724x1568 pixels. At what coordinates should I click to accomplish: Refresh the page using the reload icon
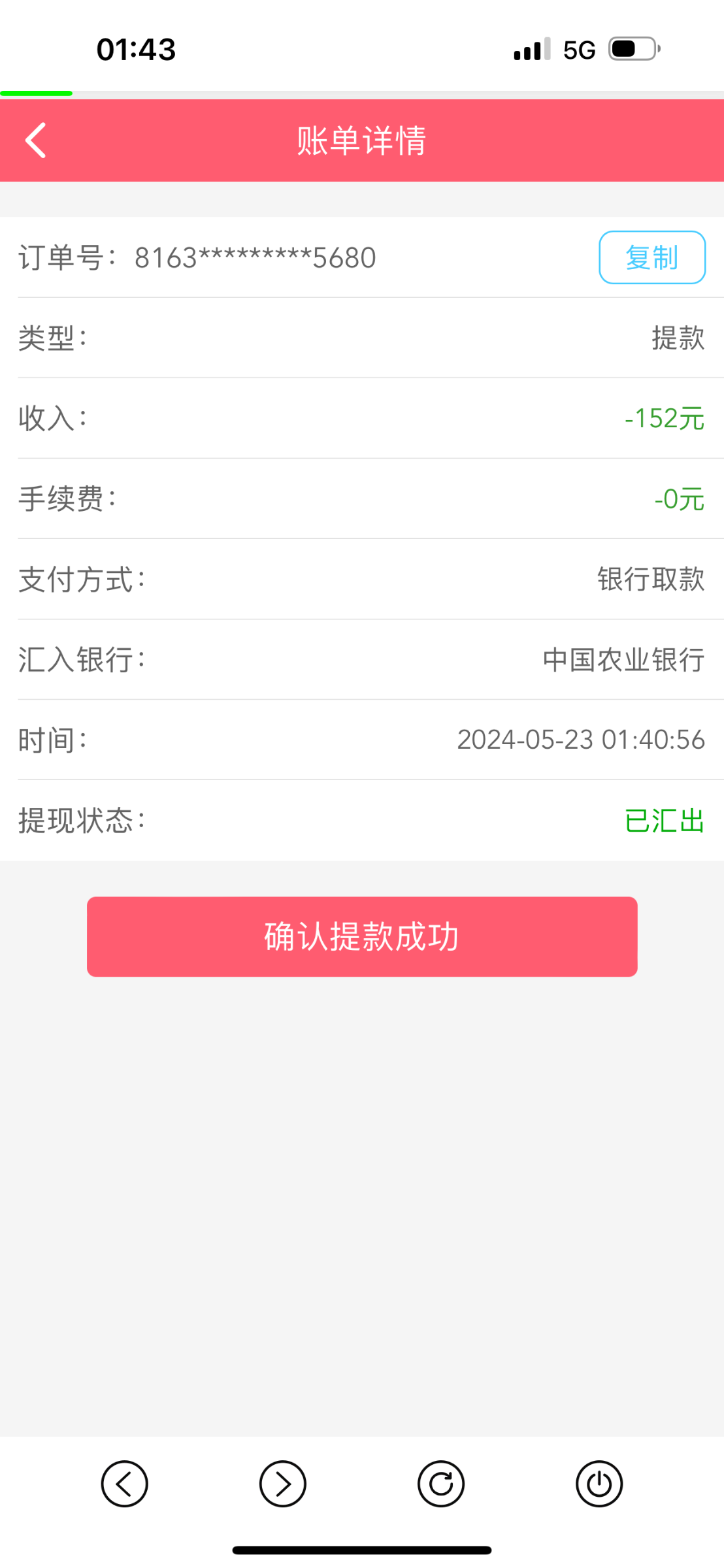(441, 1483)
